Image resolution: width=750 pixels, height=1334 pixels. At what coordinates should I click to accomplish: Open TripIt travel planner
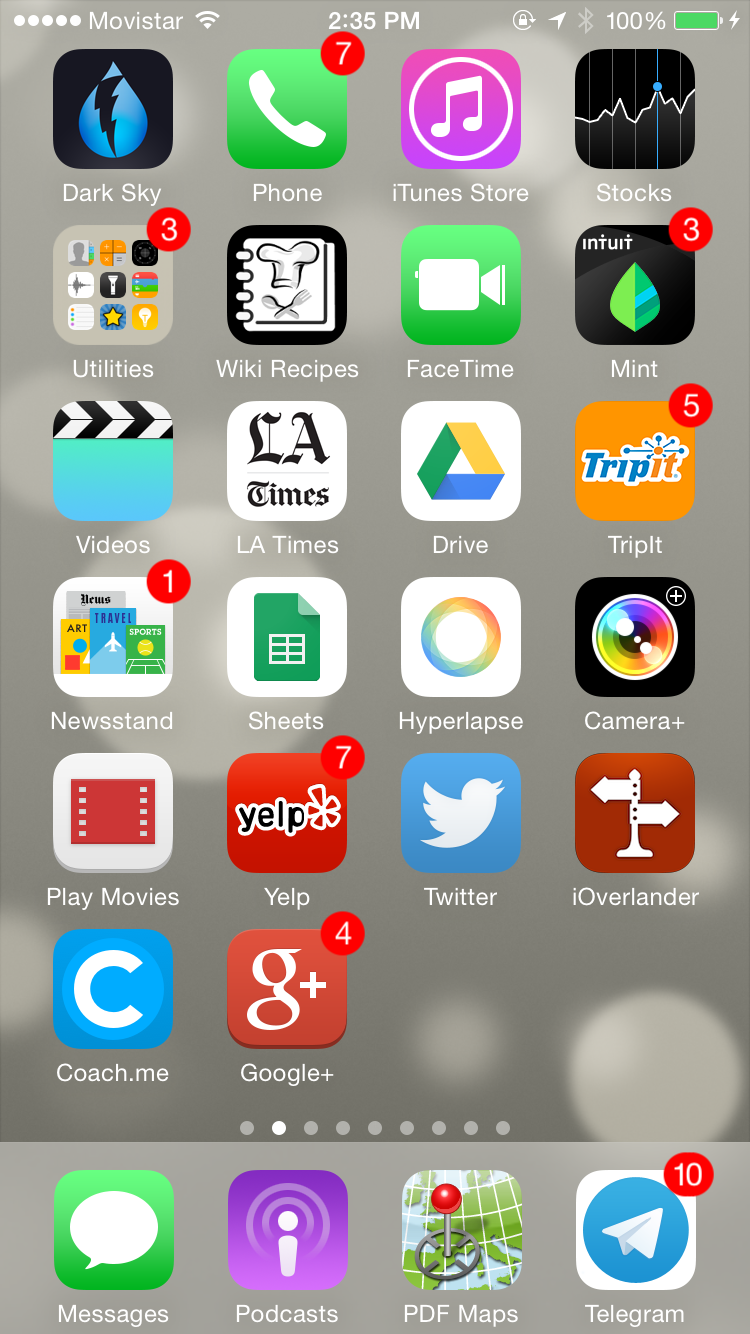[x=635, y=461]
